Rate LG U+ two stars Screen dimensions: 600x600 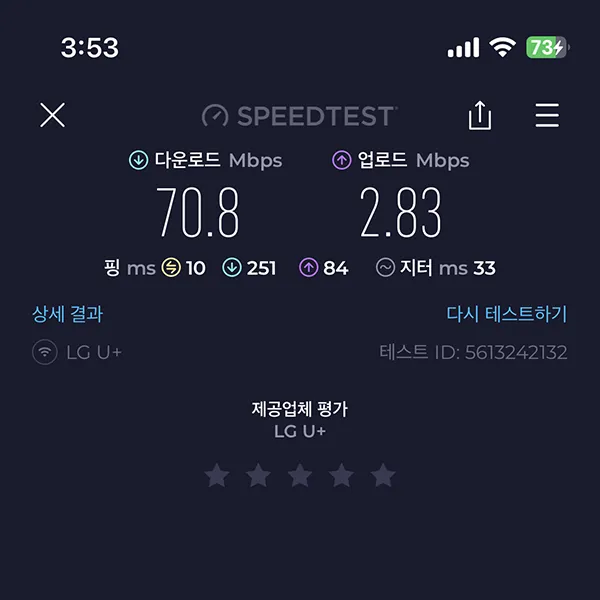pos(258,476)
